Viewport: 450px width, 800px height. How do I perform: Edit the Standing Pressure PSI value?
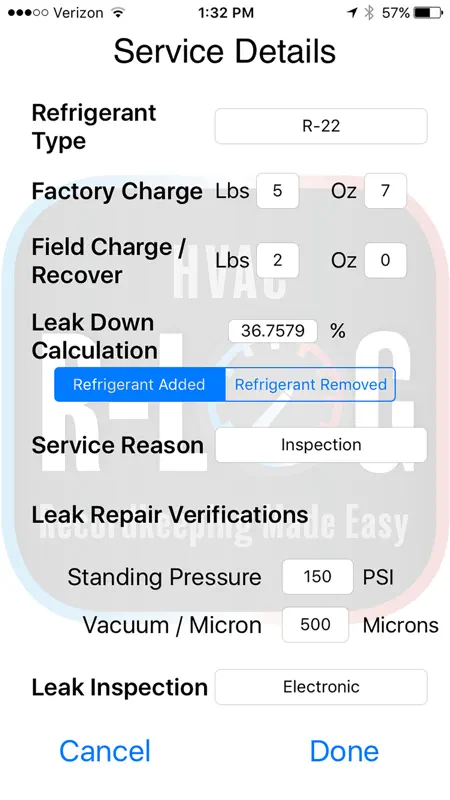[x=317, y=577]
